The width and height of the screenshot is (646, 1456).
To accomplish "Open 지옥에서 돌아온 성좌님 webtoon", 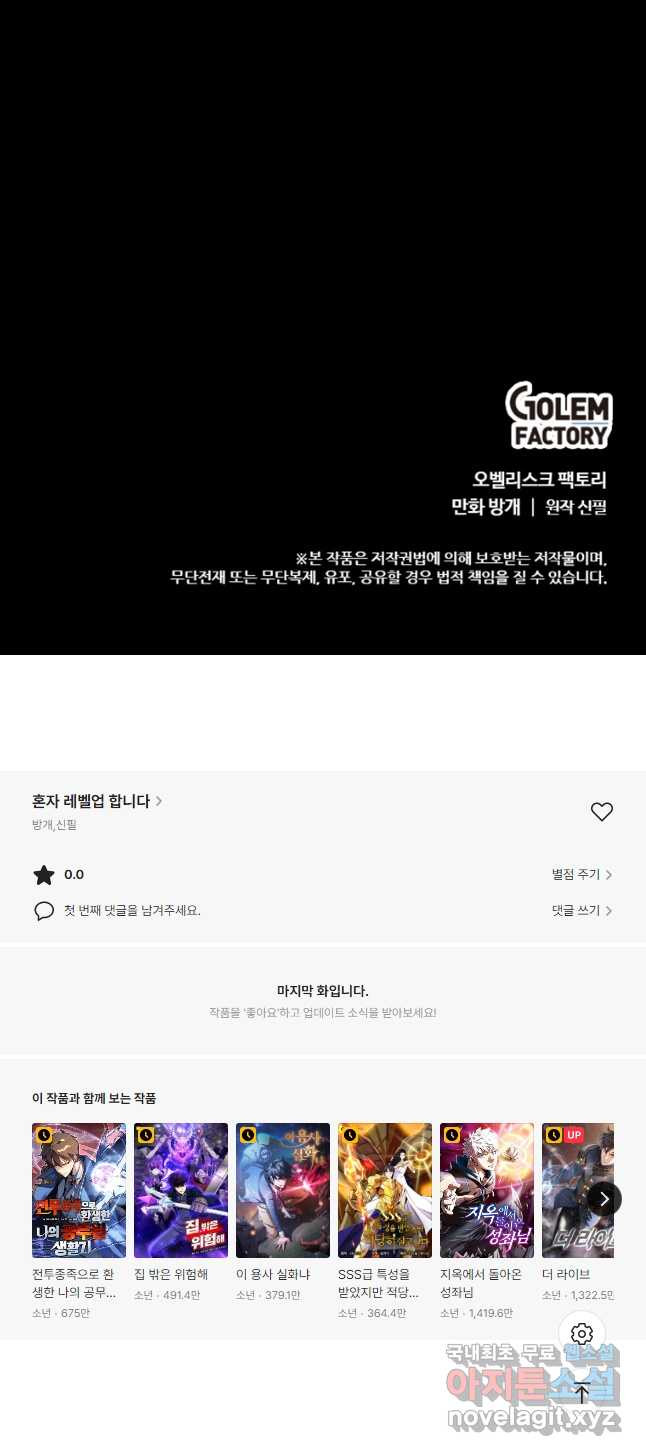I will tap(487, 1190).
